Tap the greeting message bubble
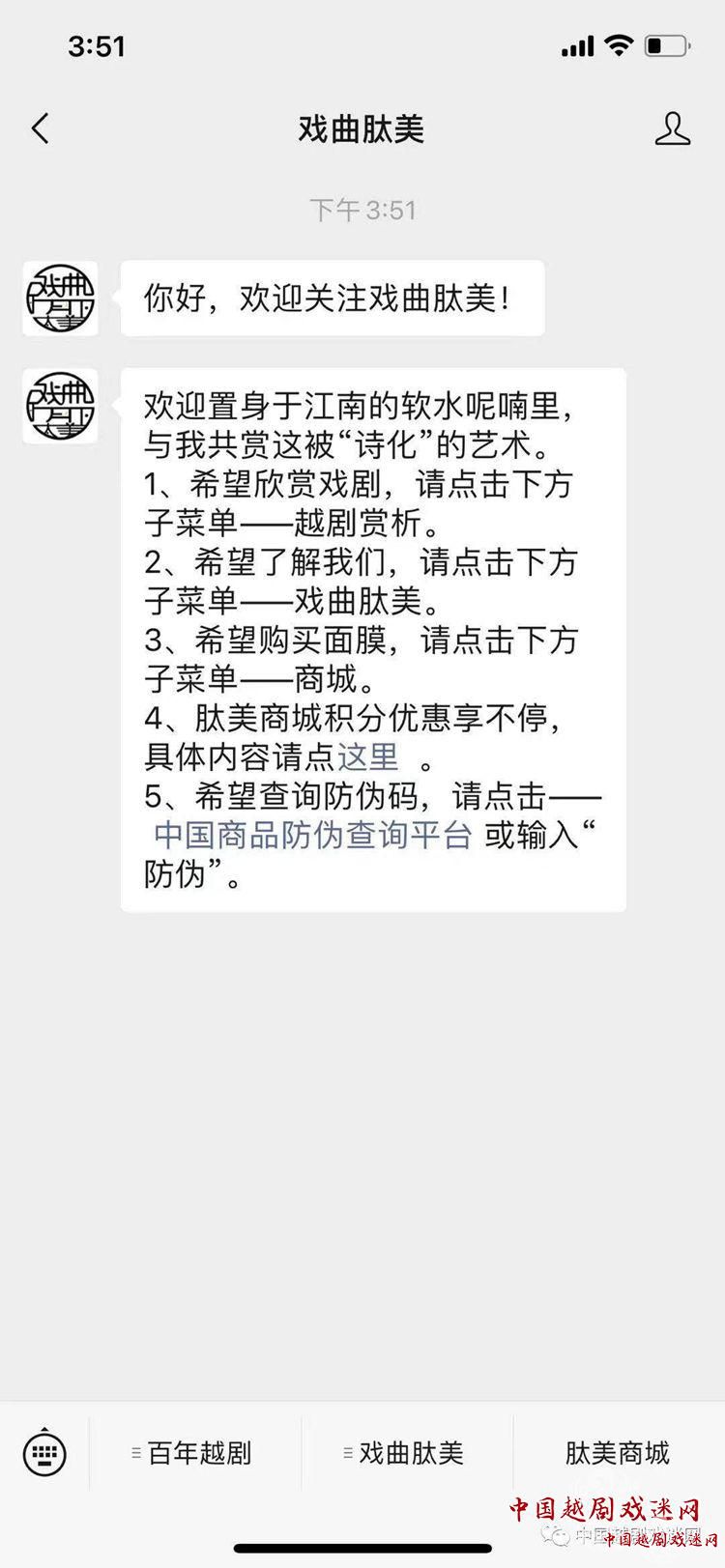 click(x=332, y=299)
